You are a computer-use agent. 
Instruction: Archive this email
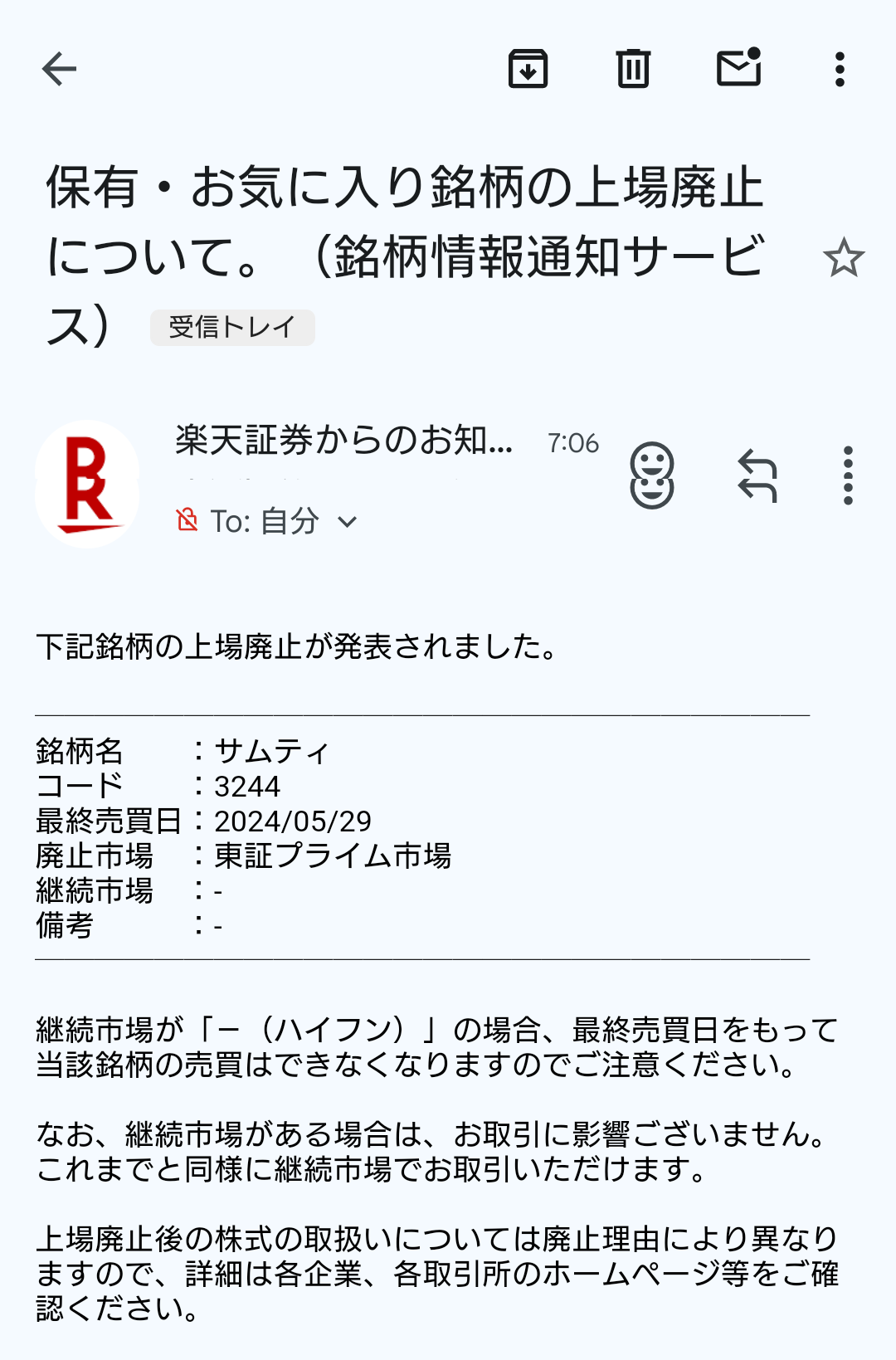click(528, 71)
